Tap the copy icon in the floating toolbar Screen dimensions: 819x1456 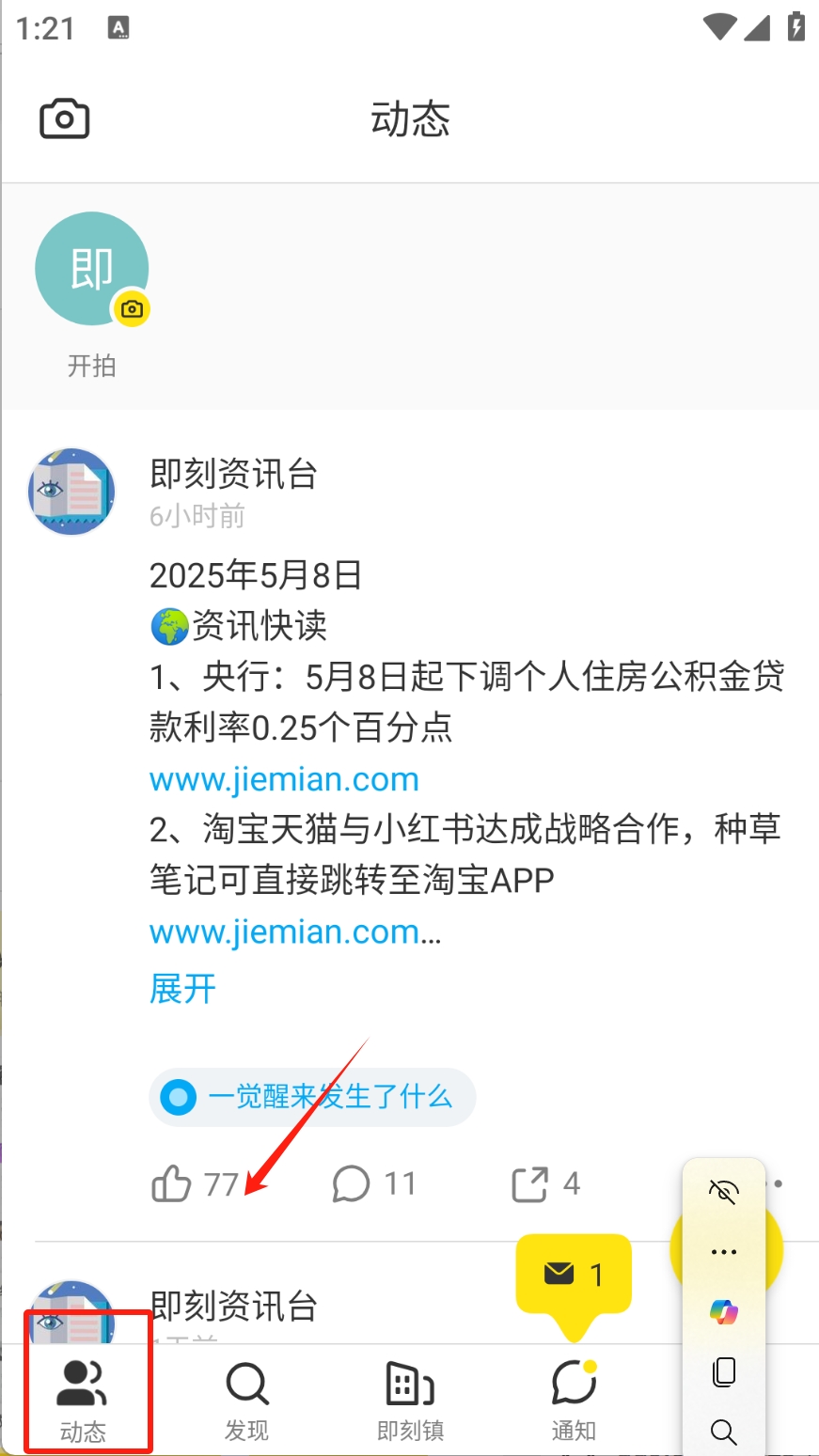tap(724, 1371)
